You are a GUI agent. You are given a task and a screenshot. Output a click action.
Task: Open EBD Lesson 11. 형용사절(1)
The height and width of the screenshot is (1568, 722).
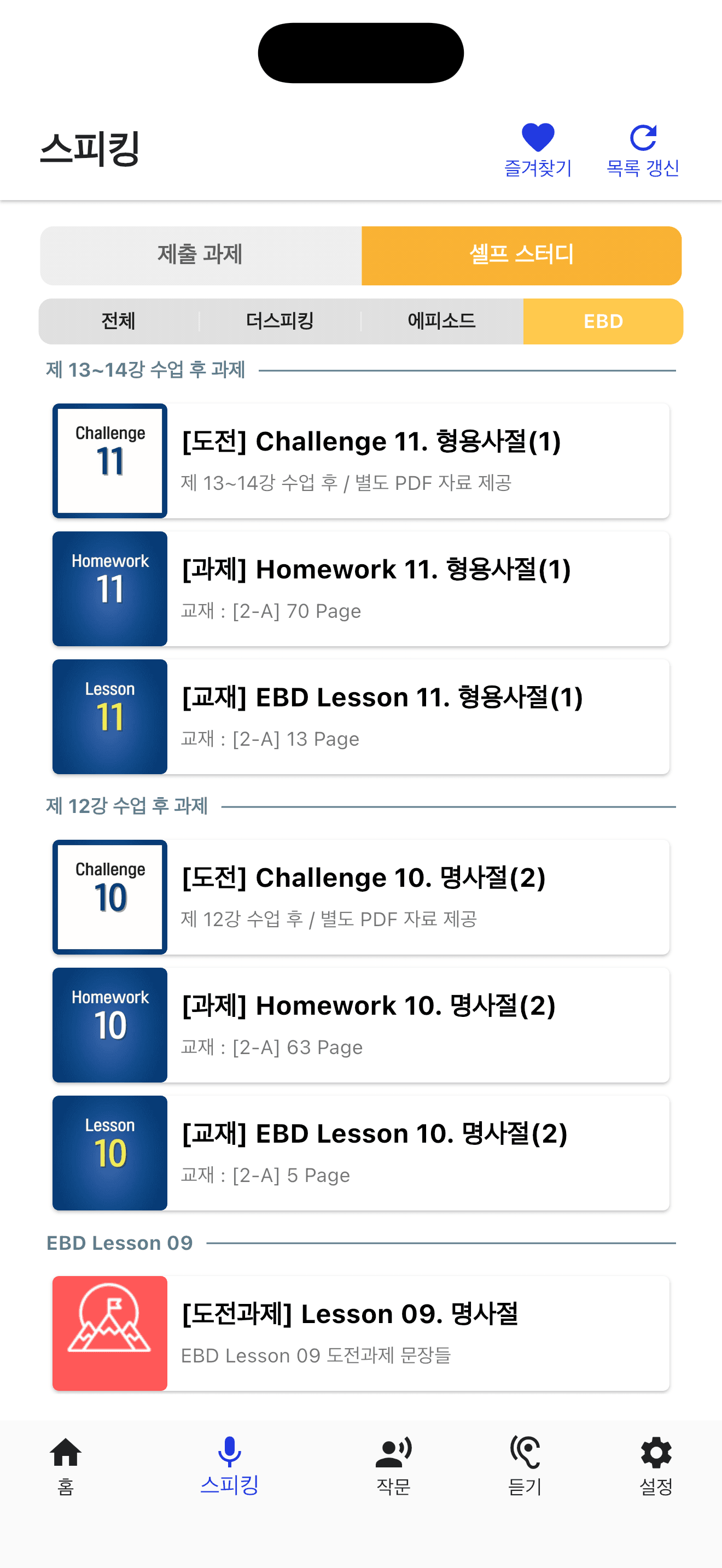click(x=361, y=716)
